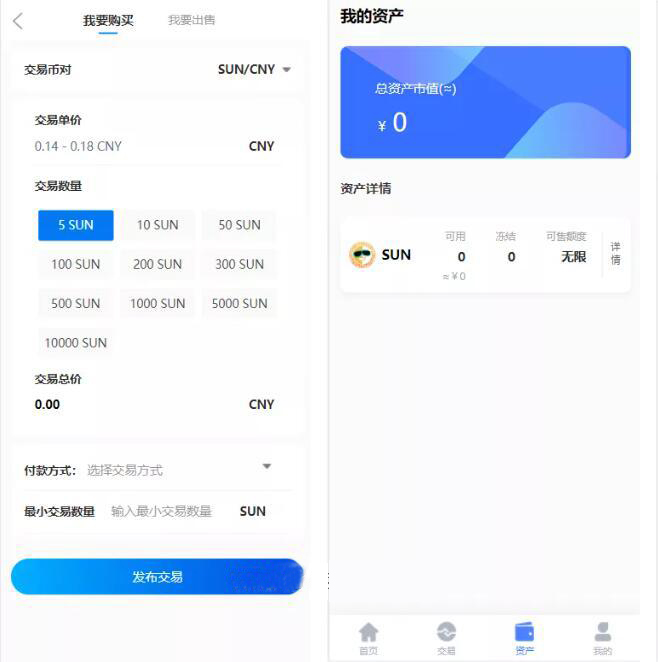Screen dimensions: 658x662
Task: Open the 我的 profile tab
Action: (x=602, y=638)
